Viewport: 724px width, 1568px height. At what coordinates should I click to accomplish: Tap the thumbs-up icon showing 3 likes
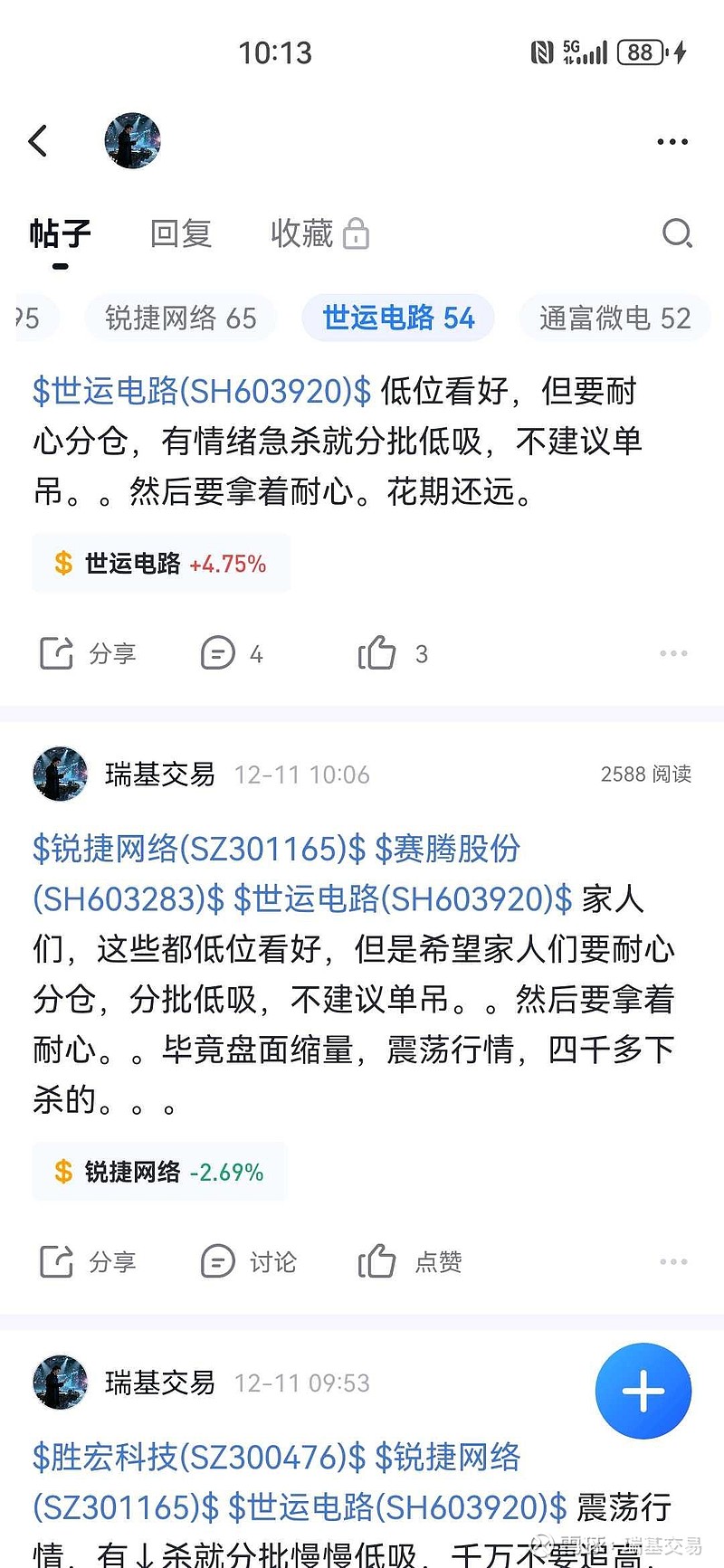pyautogui.click(x=380, y=653)
